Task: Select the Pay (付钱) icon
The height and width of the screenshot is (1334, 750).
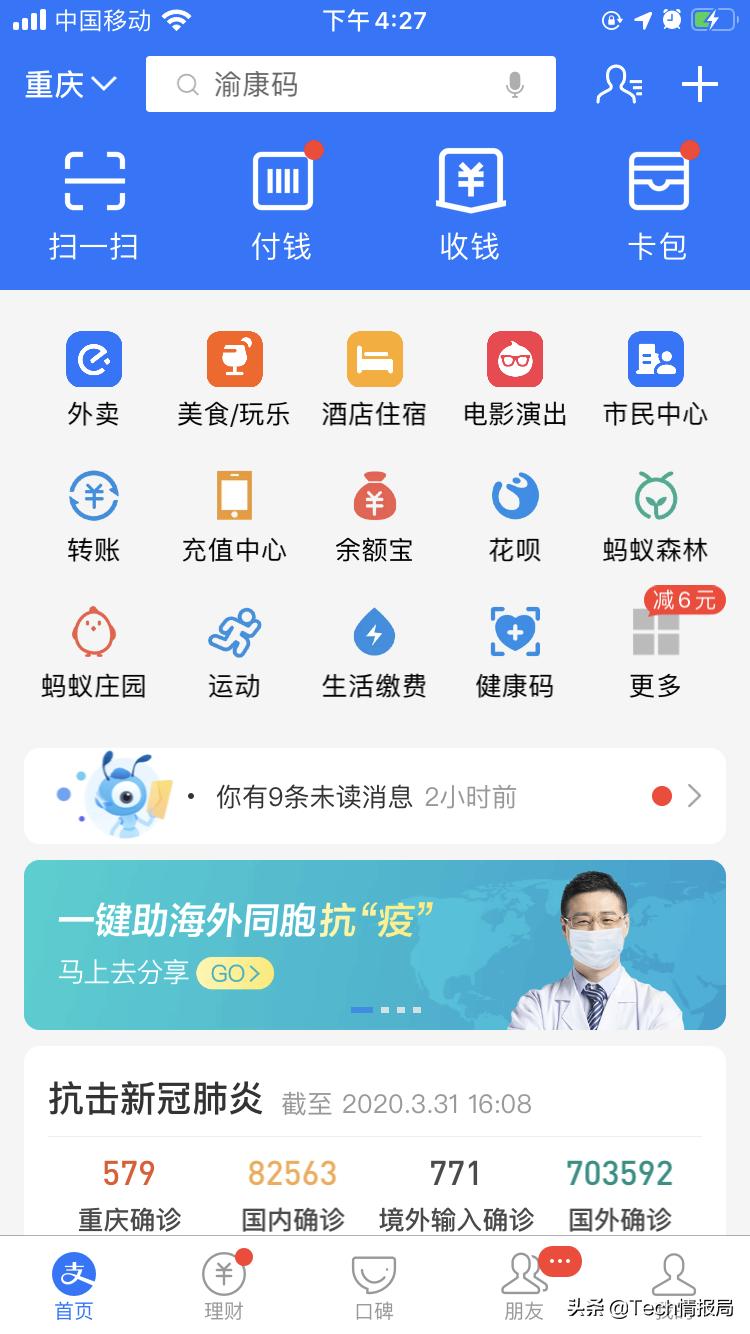Action: [280, 200]
